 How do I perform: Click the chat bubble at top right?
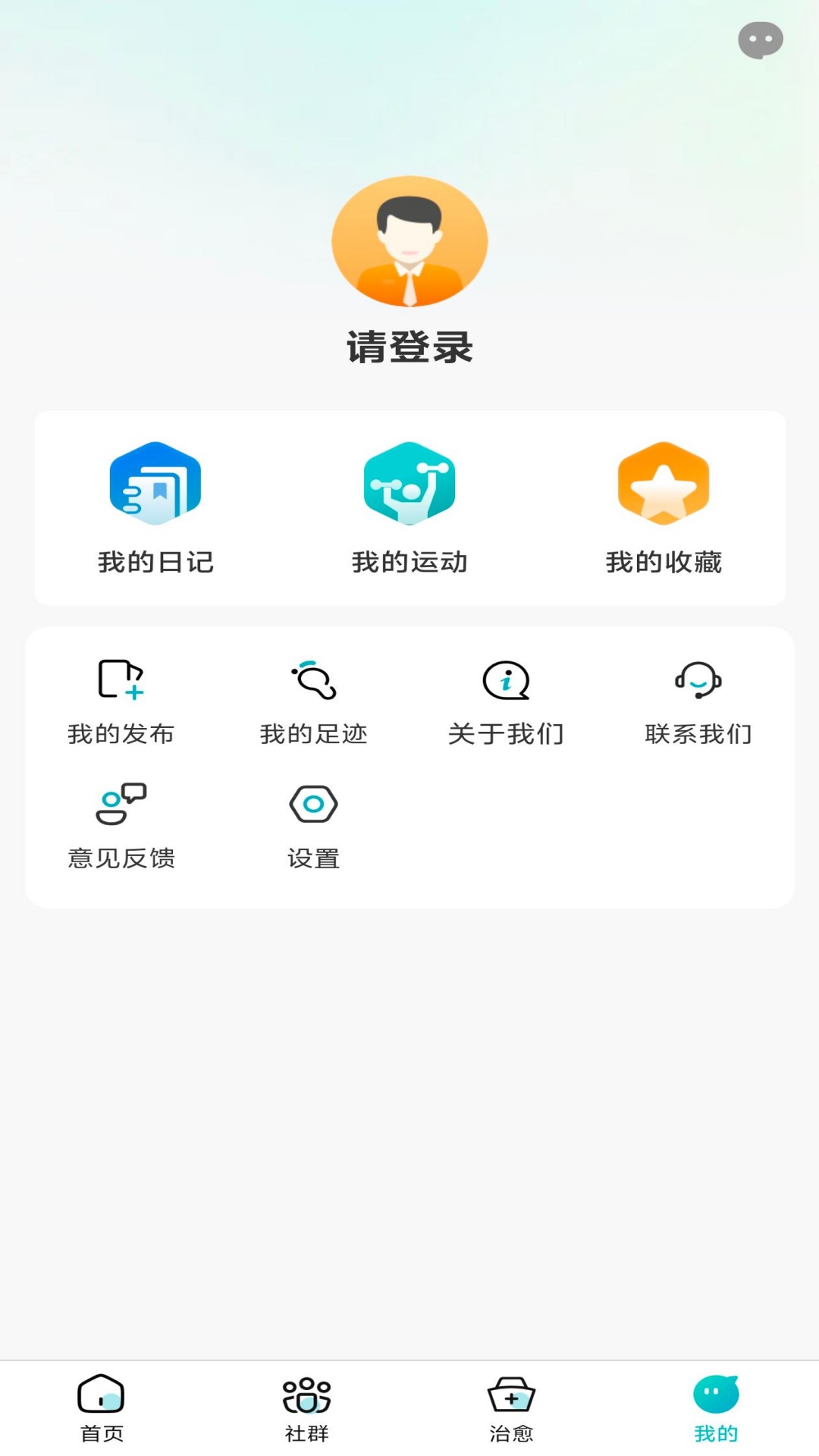click(761, 40)
